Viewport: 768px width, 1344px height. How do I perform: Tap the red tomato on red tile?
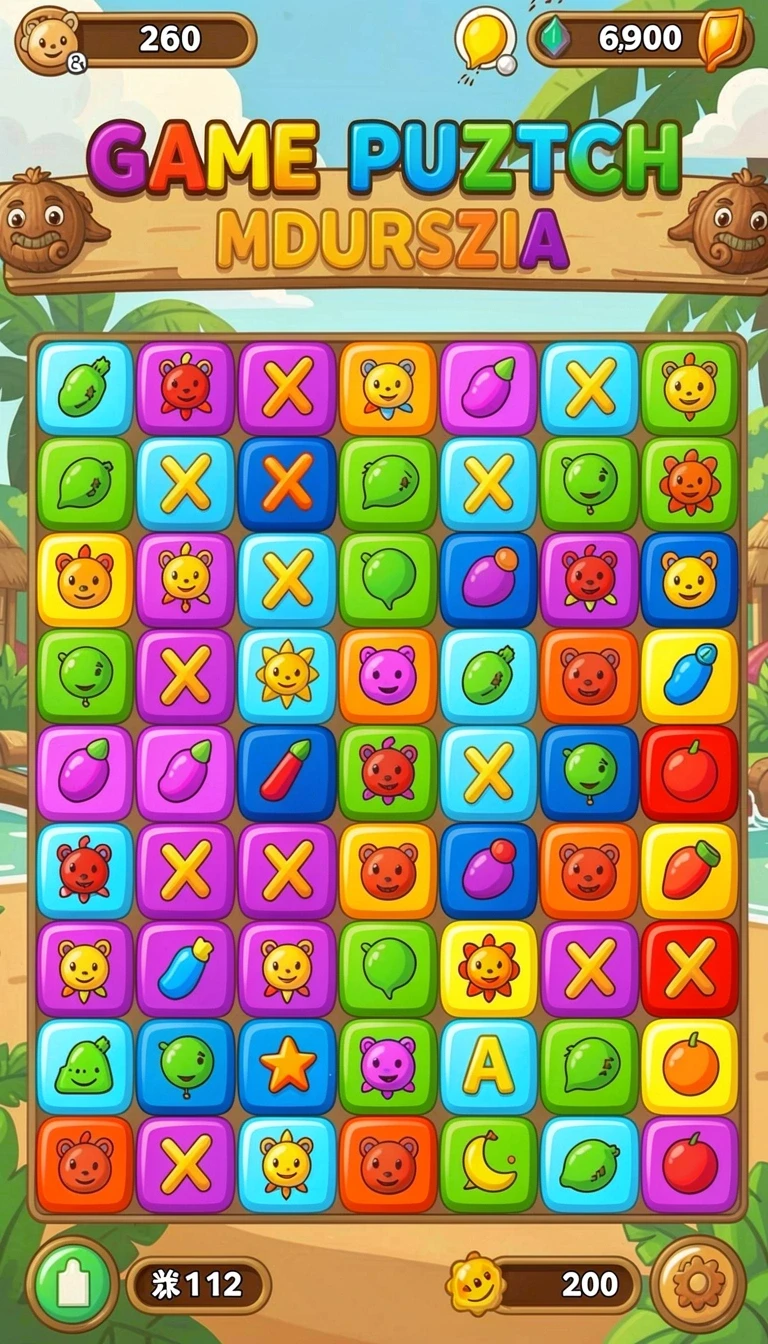point(690,773)
